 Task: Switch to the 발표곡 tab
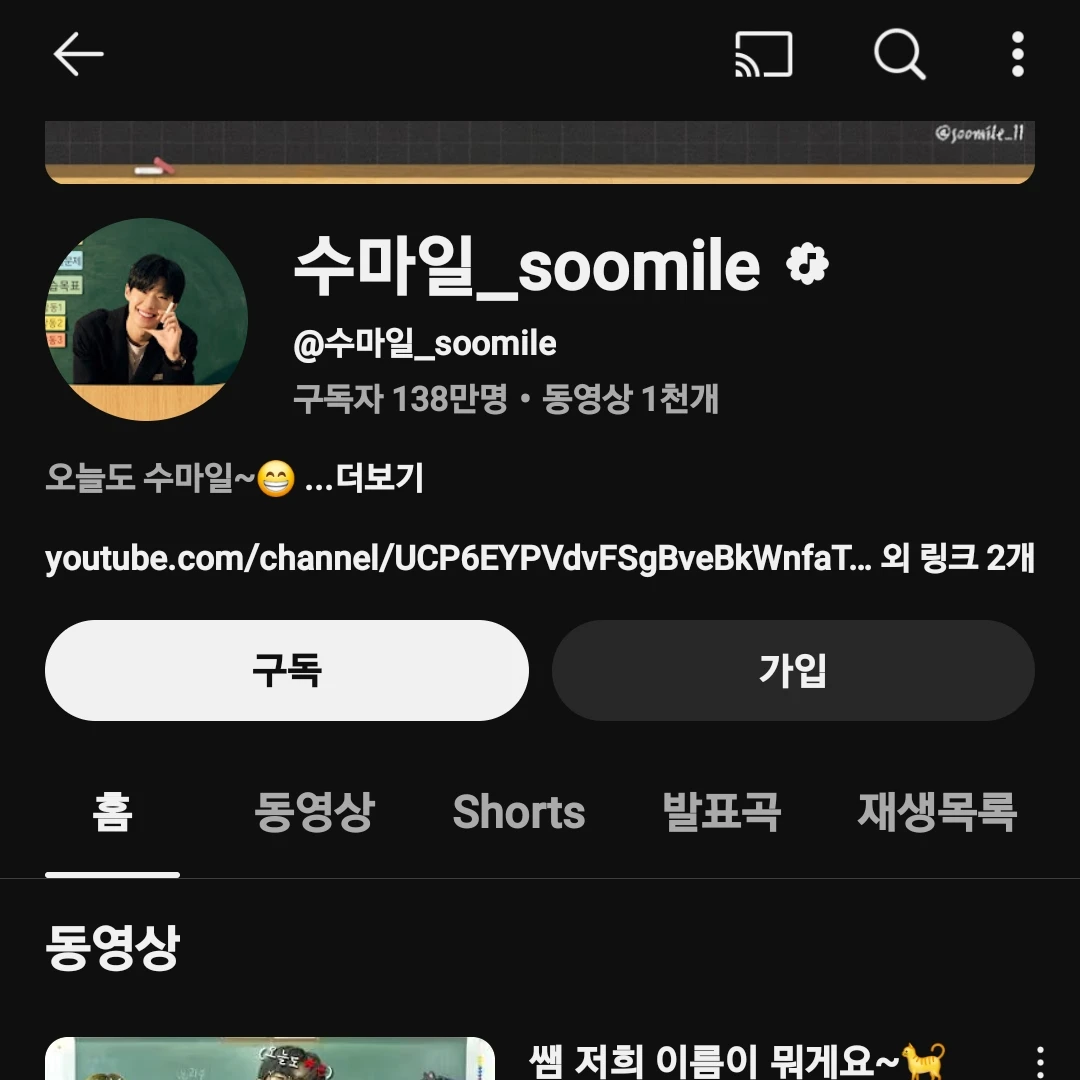(721, 812)
